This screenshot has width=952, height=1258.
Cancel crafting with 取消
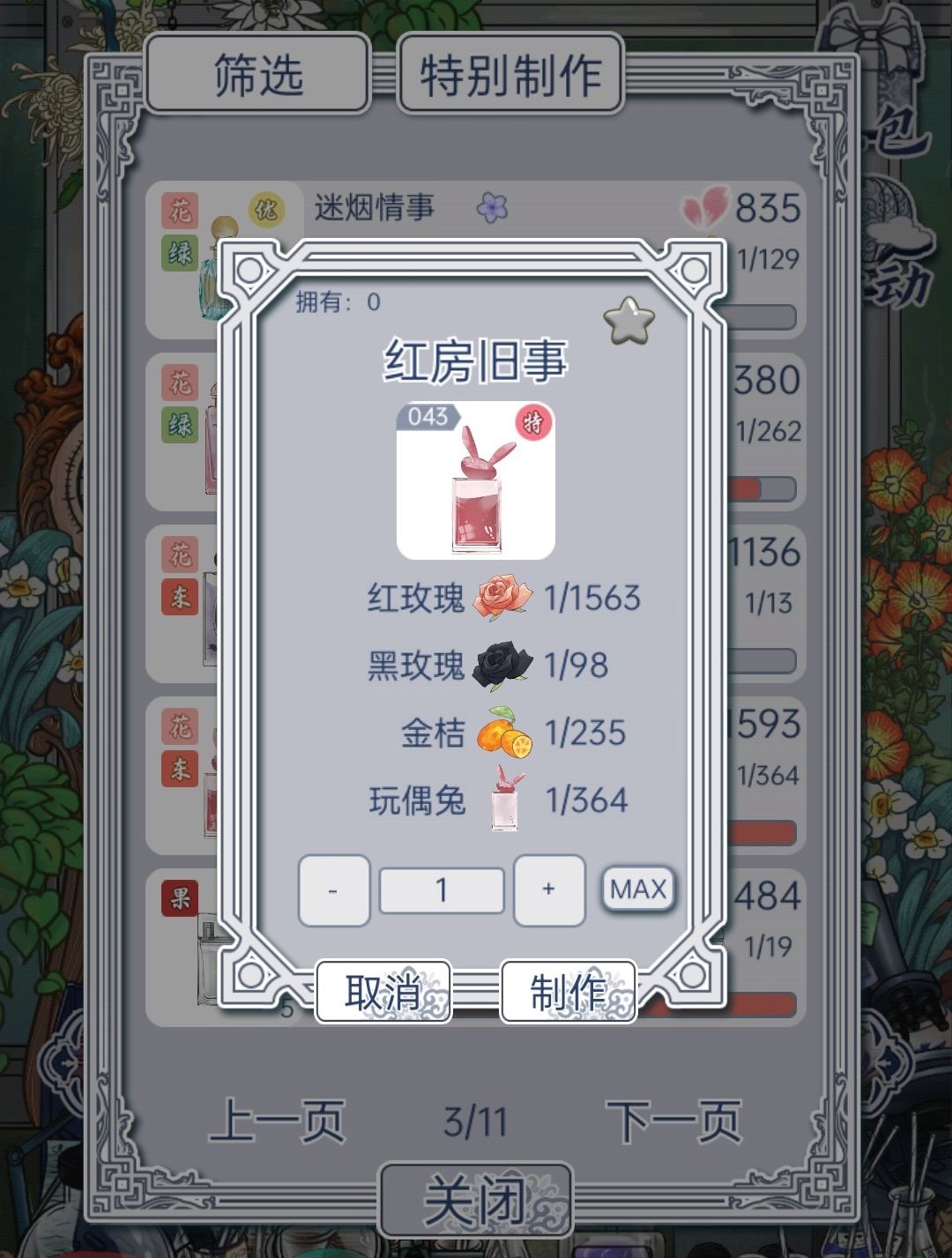(x=383, y=993)
